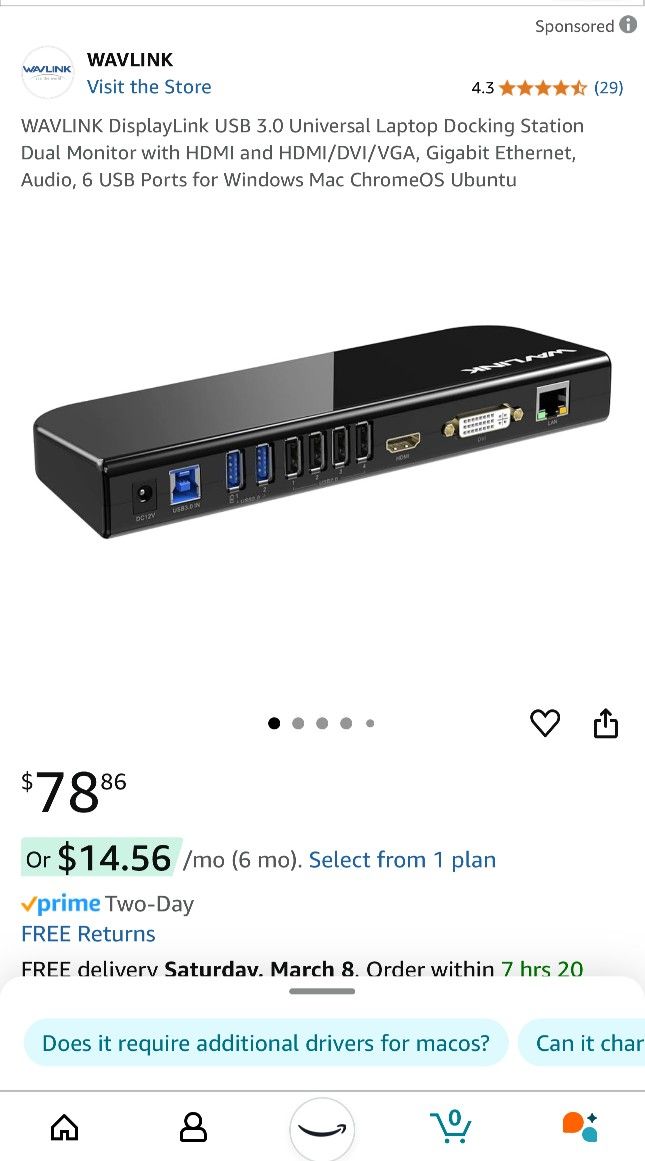This screenshot has width=645, height=1161.
Task: Open FREE Returns details
Action: coord(88,934)
